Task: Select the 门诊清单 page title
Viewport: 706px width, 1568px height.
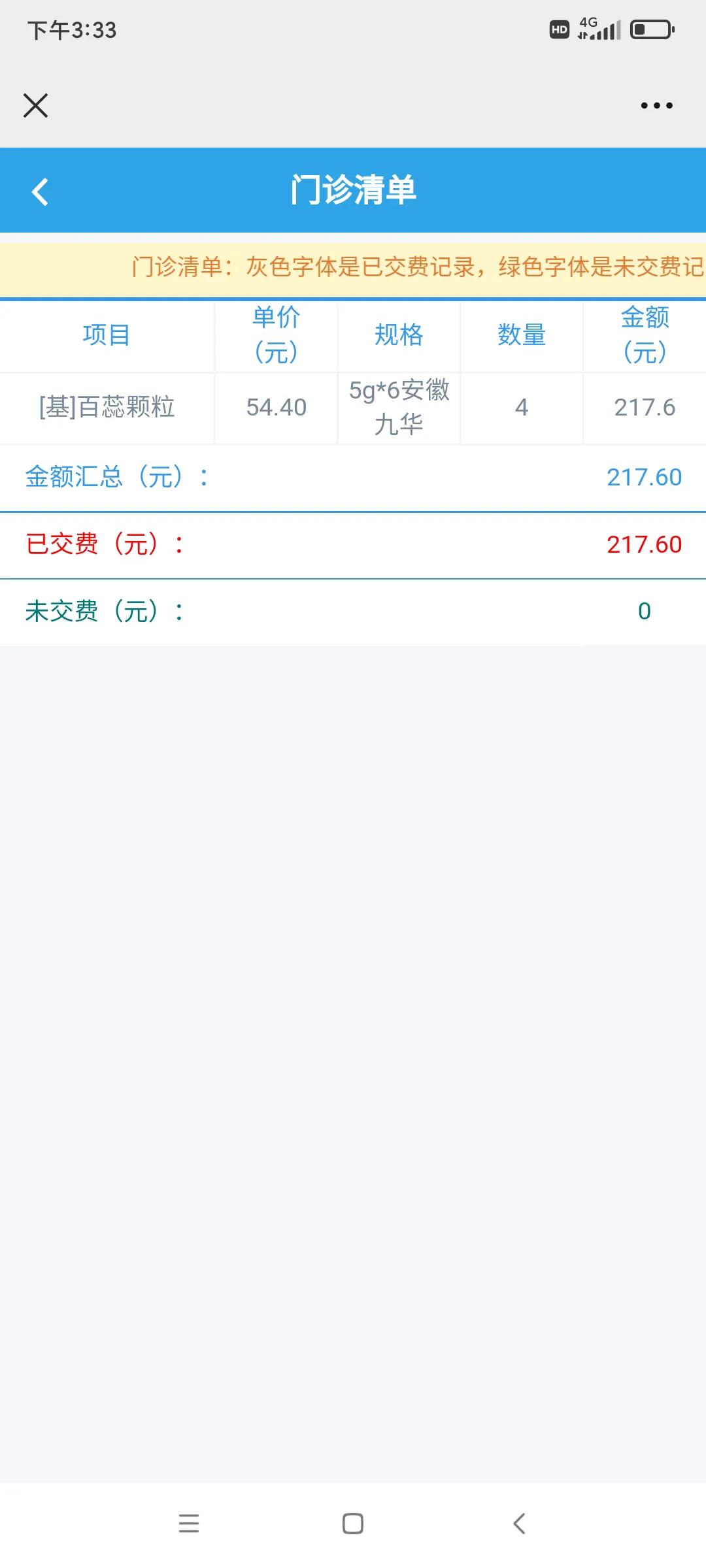Action: coord(353,191)
